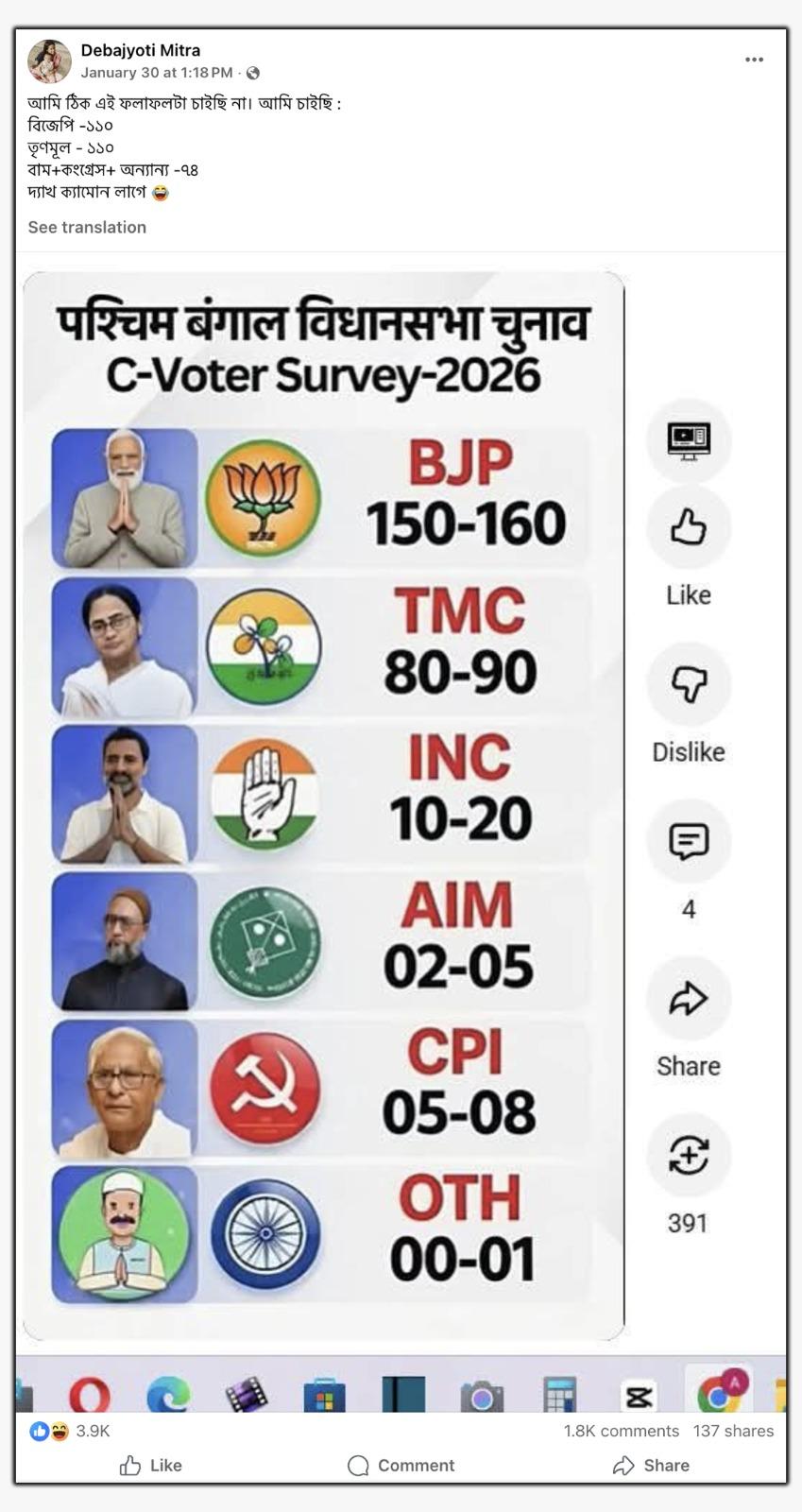Open Debajyoti Mitra's profile picture
The height and width of the screenshot is (1512, 802).
point(50,61)
